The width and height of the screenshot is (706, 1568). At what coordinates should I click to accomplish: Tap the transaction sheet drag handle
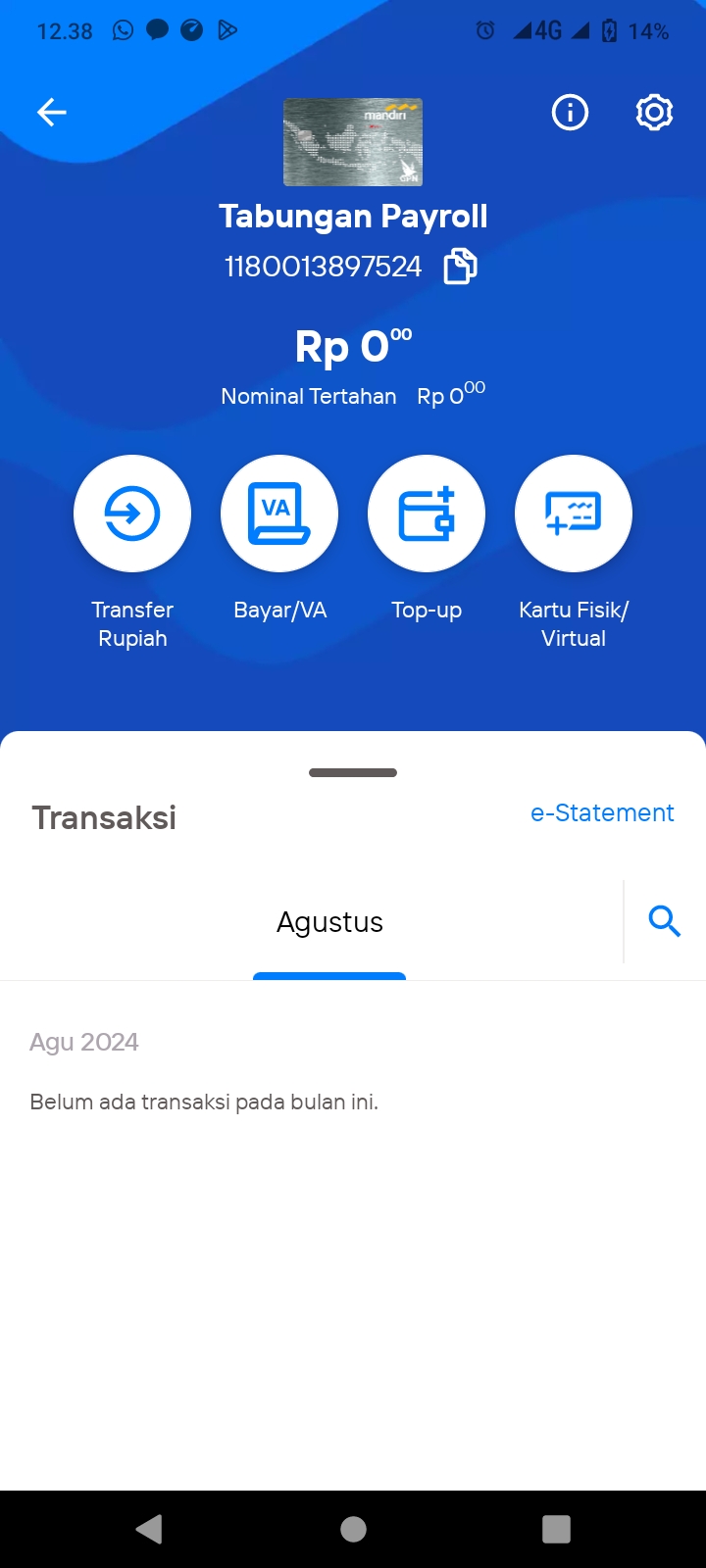point(353,772)
